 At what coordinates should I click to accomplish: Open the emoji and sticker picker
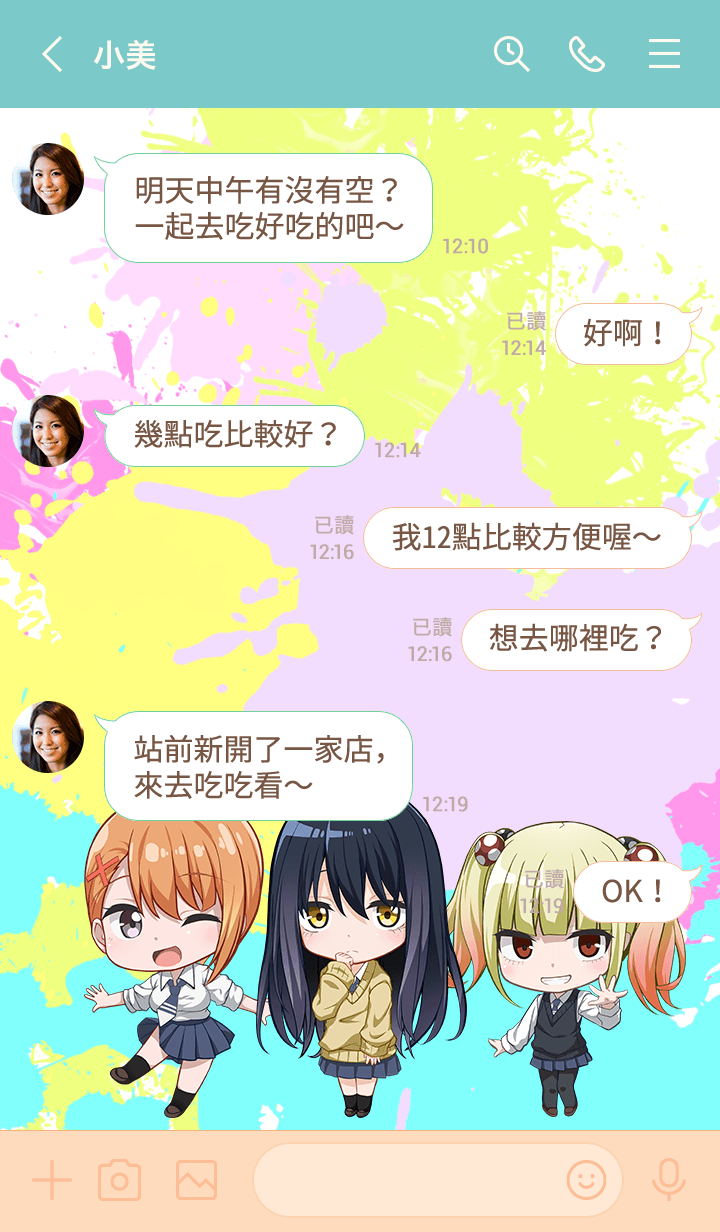tap(587, 1181)
